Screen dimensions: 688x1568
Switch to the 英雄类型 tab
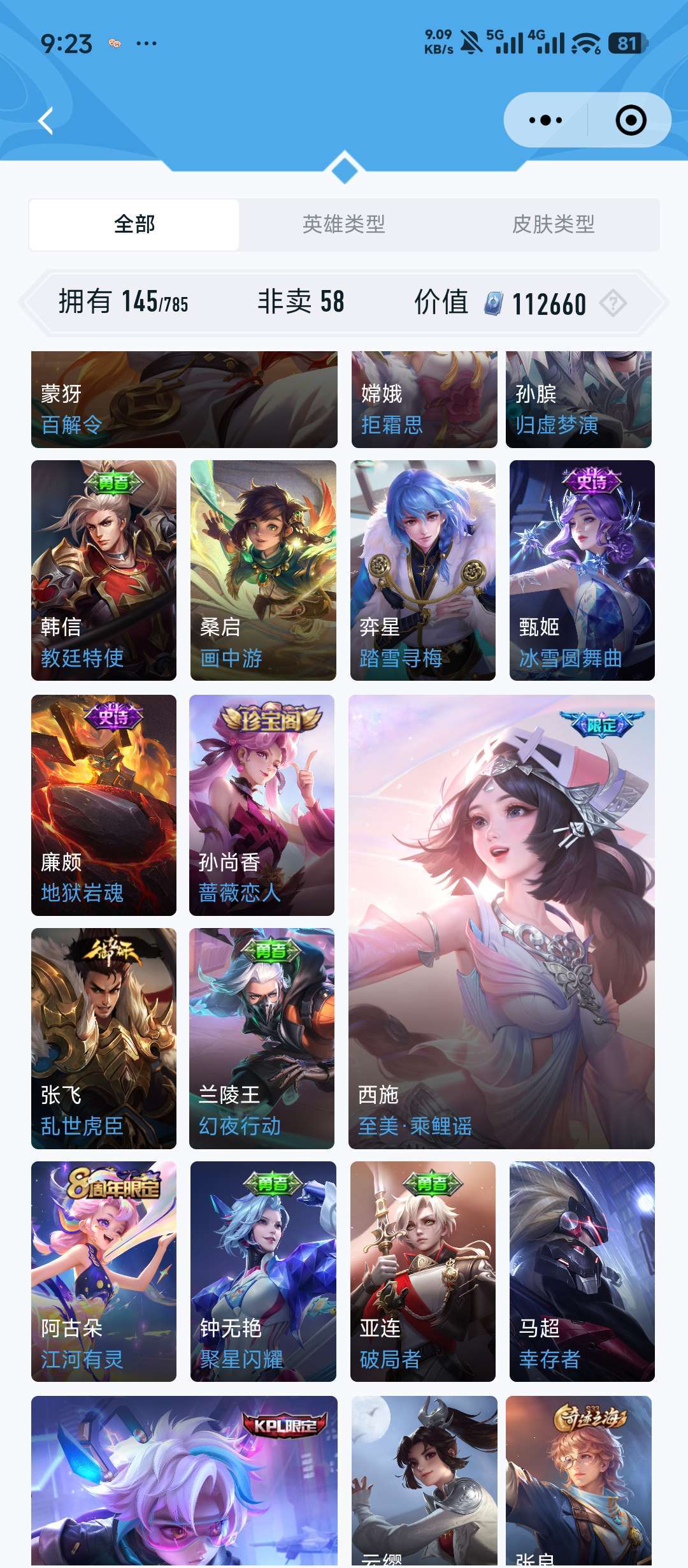pos(343,224)
